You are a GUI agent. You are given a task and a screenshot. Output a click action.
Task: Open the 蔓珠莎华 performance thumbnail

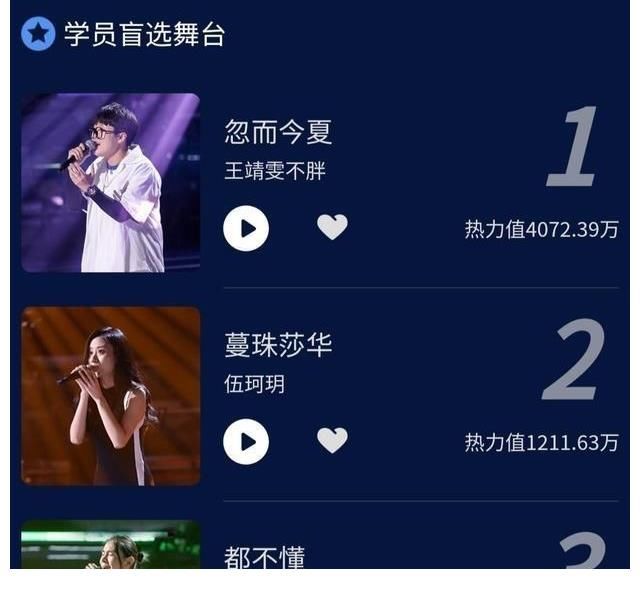click(111, 396)
